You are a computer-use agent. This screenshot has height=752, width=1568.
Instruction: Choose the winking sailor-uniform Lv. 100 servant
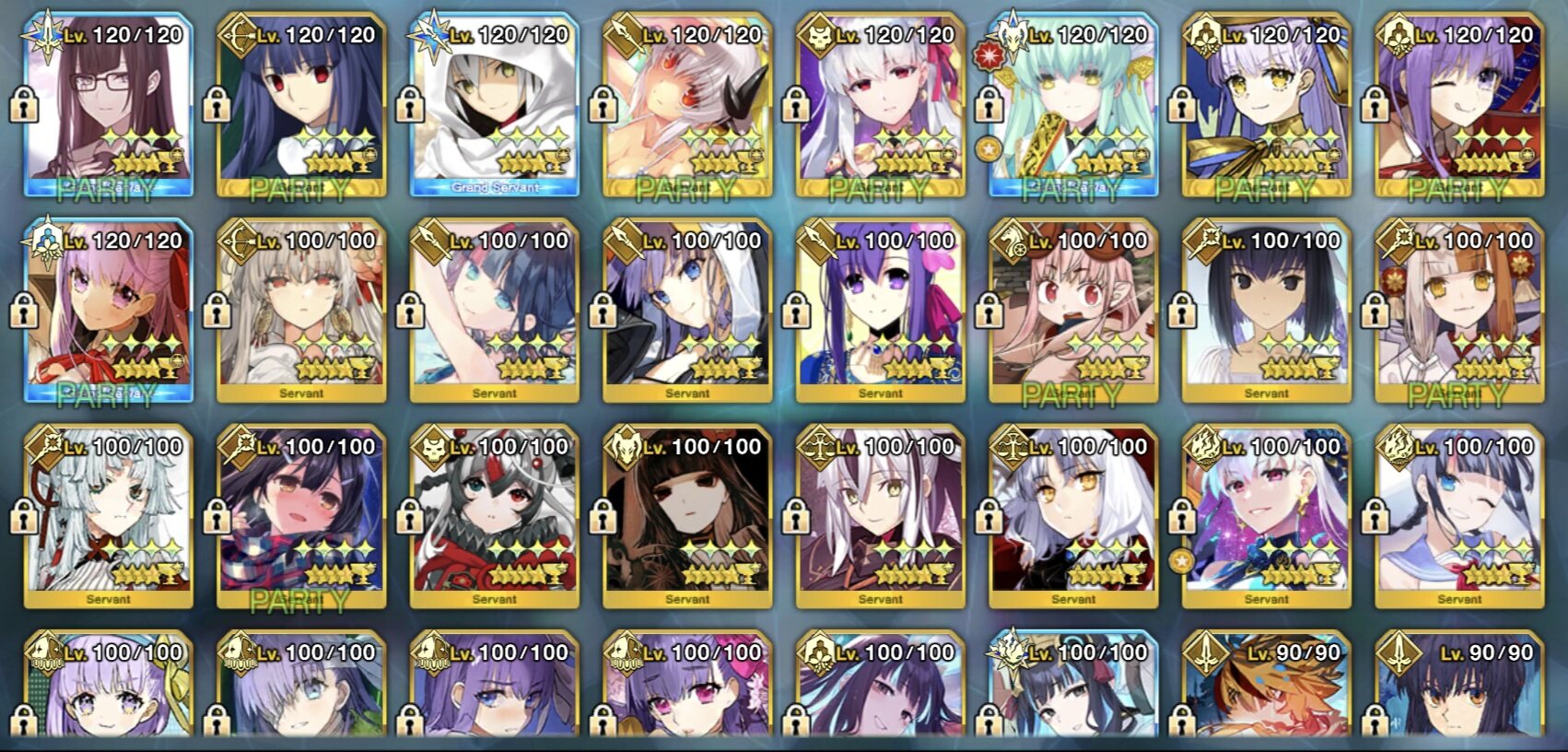(1459, 518)
